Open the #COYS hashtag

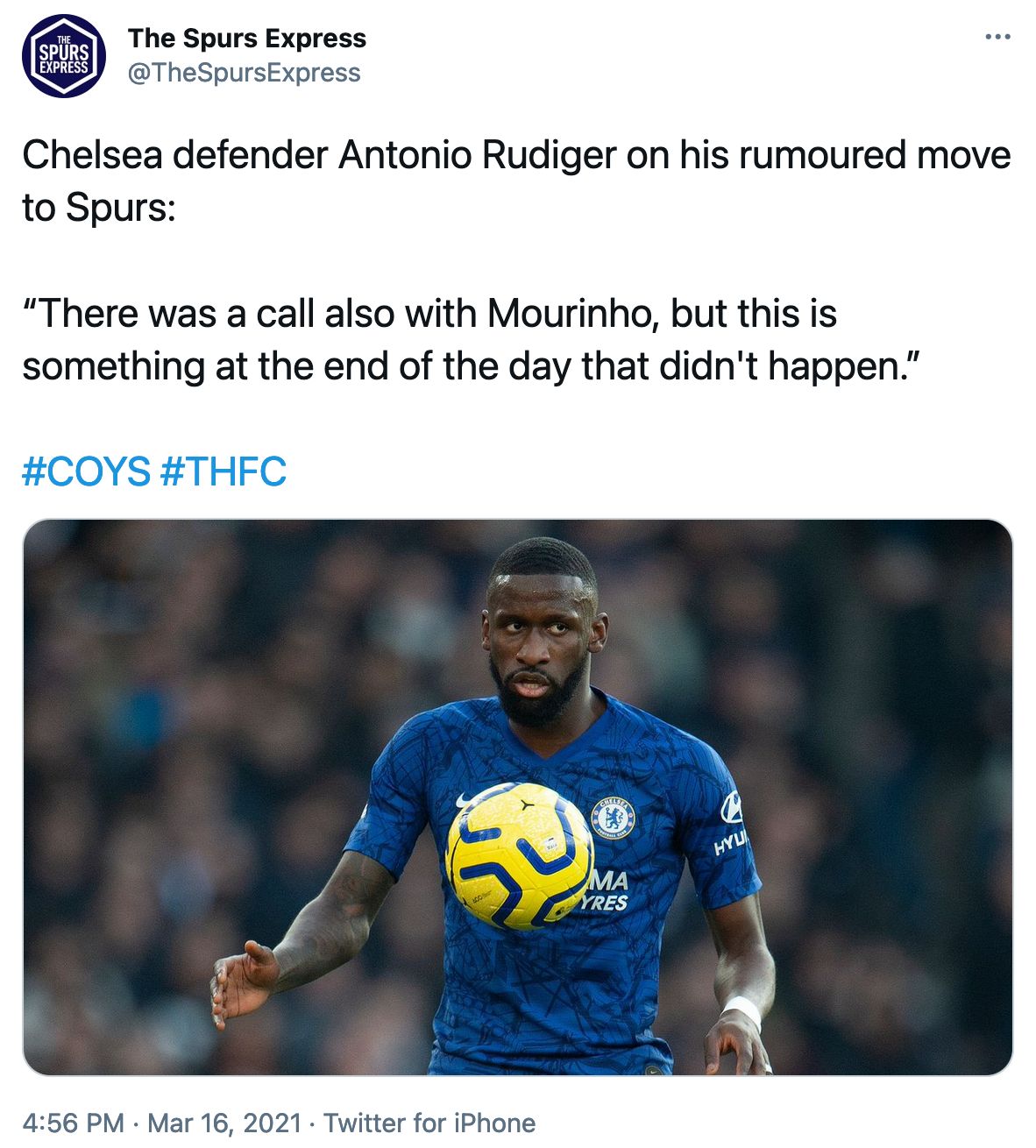point(86,471)
